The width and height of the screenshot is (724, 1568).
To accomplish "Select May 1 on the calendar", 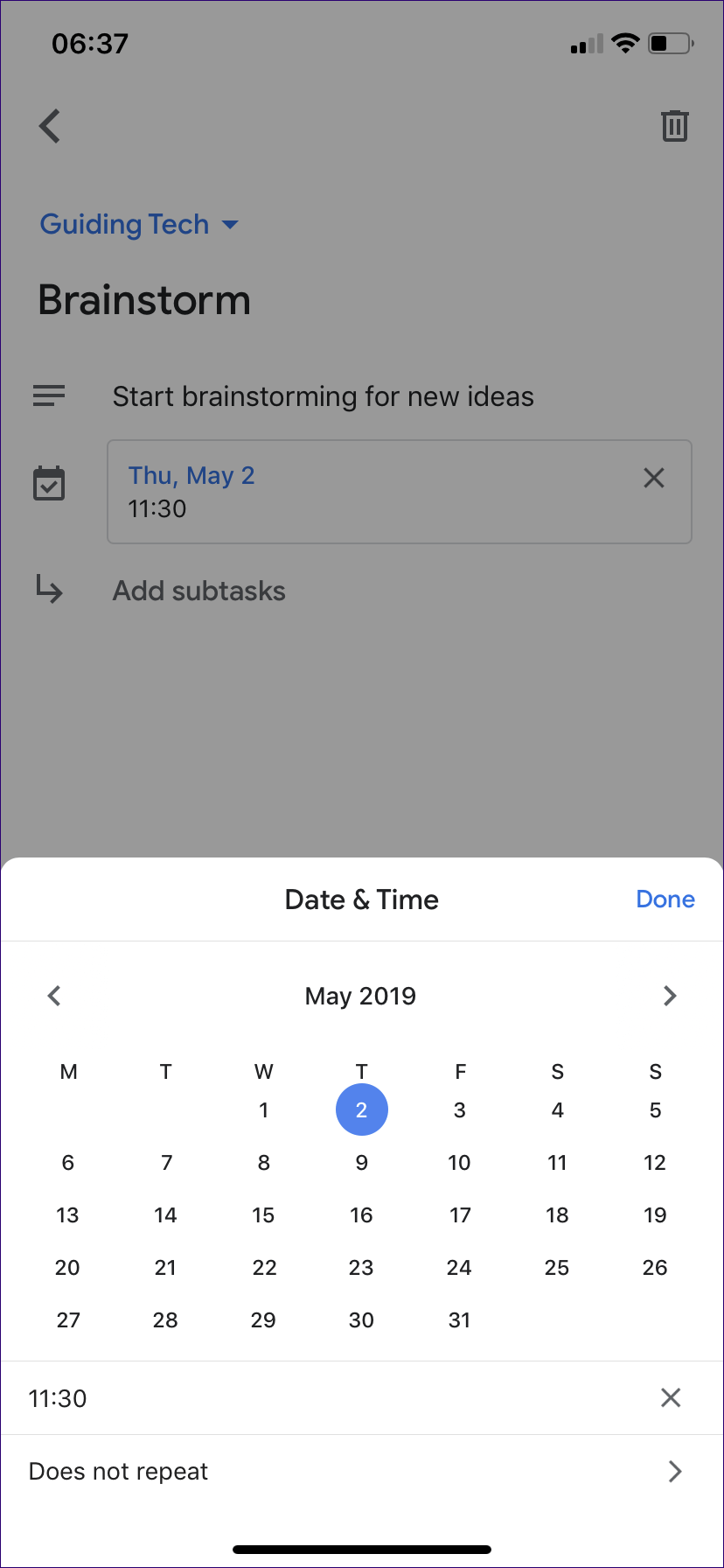I will [x=263, y=1110].
